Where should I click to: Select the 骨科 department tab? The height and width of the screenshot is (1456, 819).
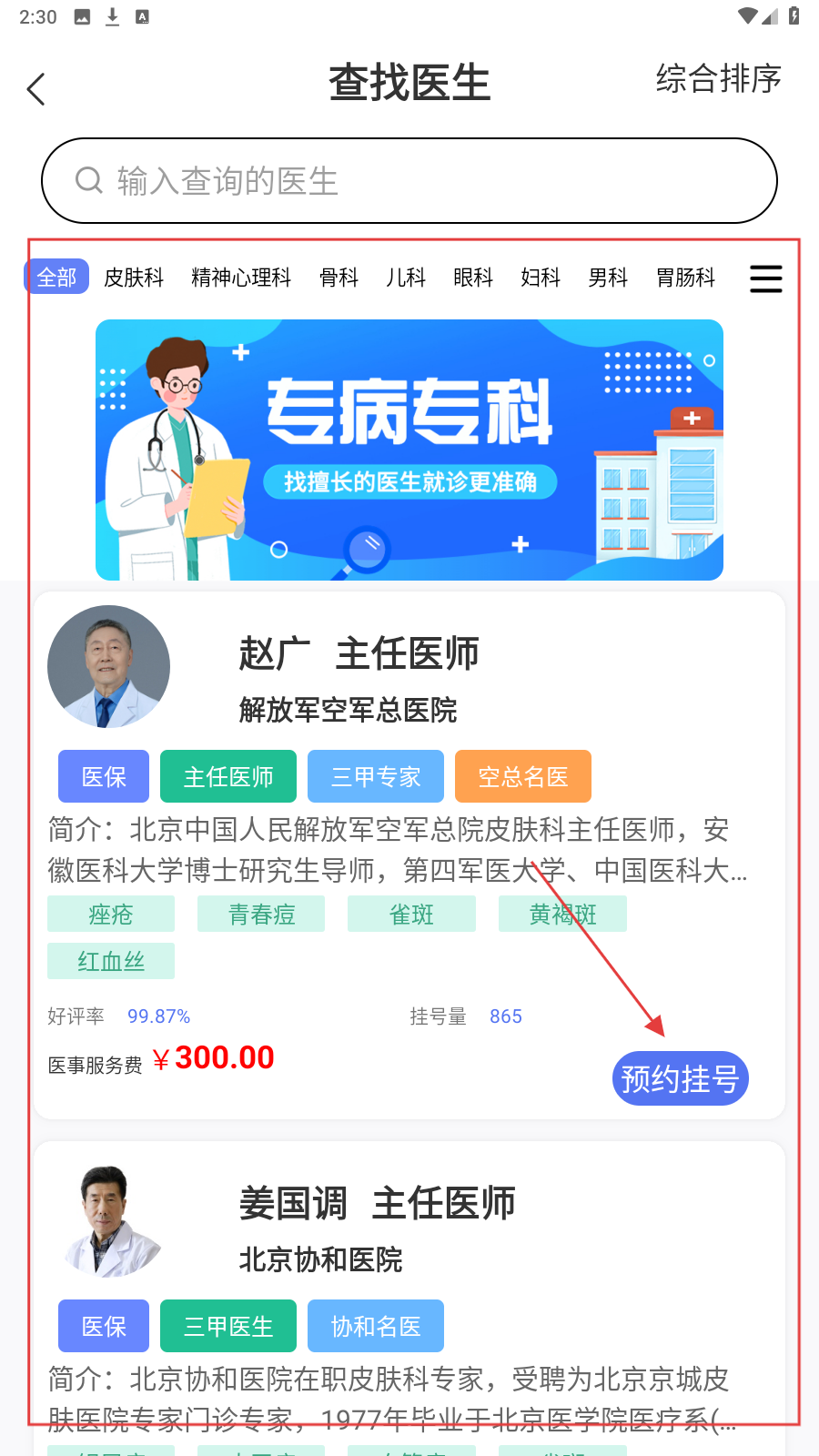point(339,278)
